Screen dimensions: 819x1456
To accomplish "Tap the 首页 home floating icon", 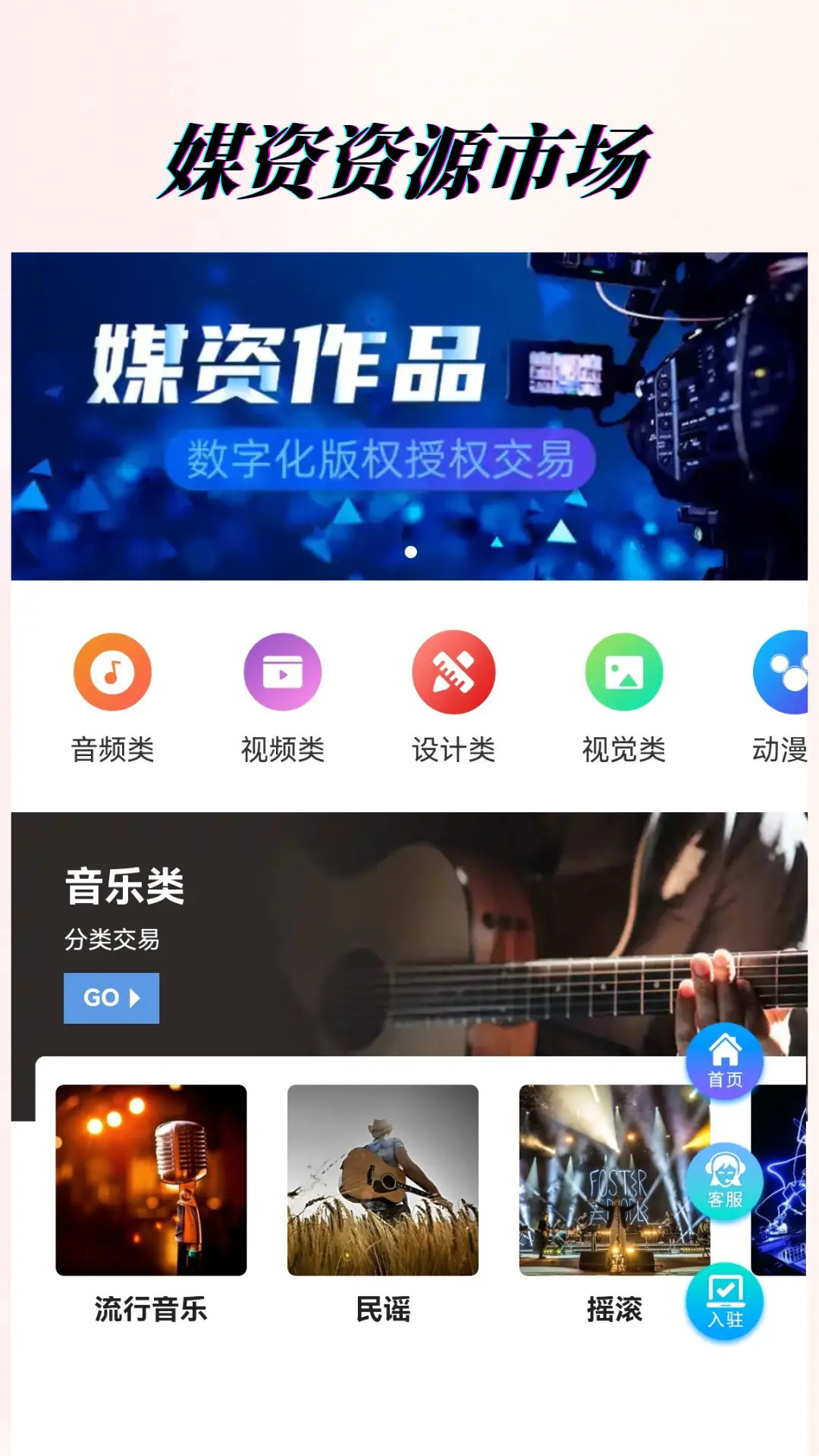I will click(x=724, y=1061).
